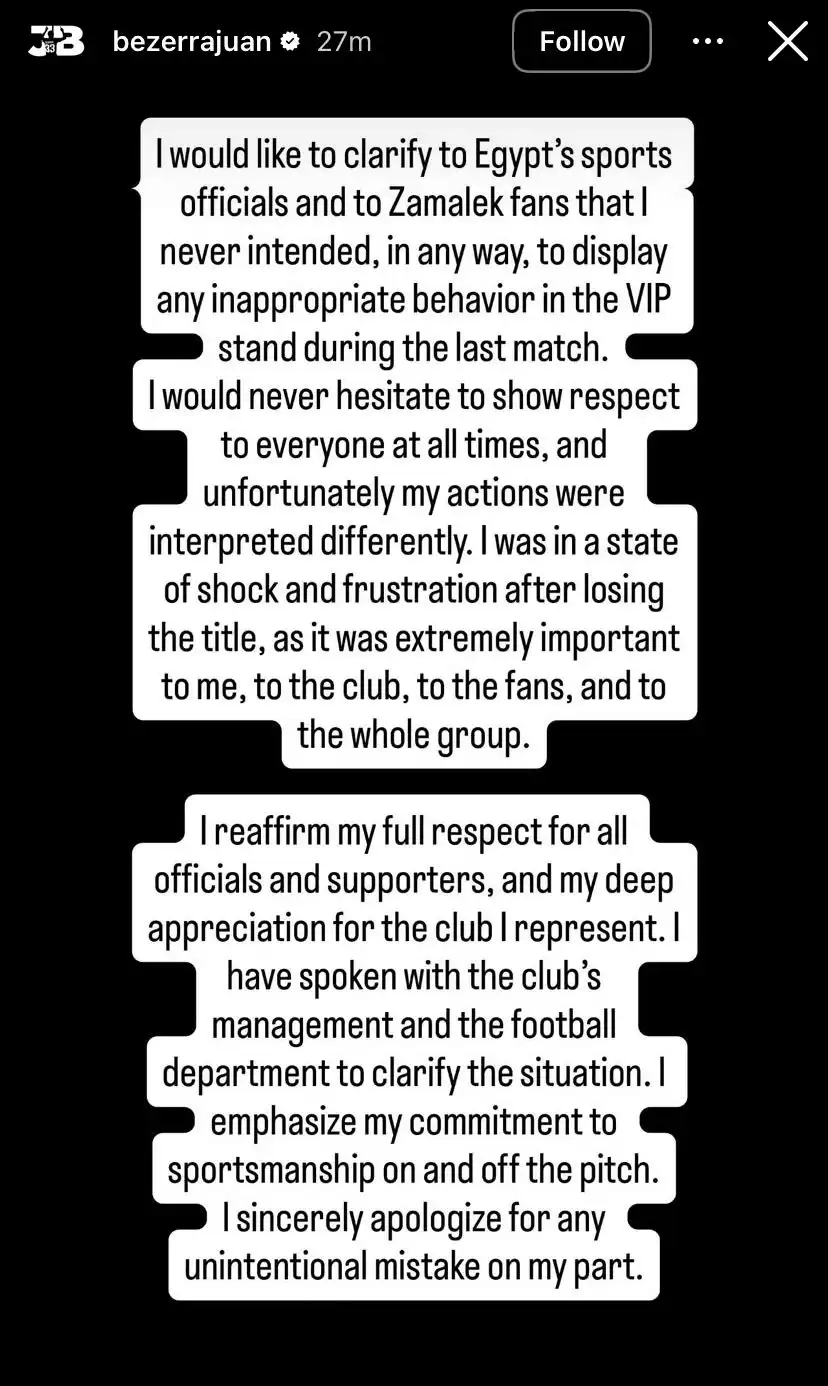This screenshot has height=1386, width=828.
Task: Open the three-dot overflow menu
Action: click(707, 41)
